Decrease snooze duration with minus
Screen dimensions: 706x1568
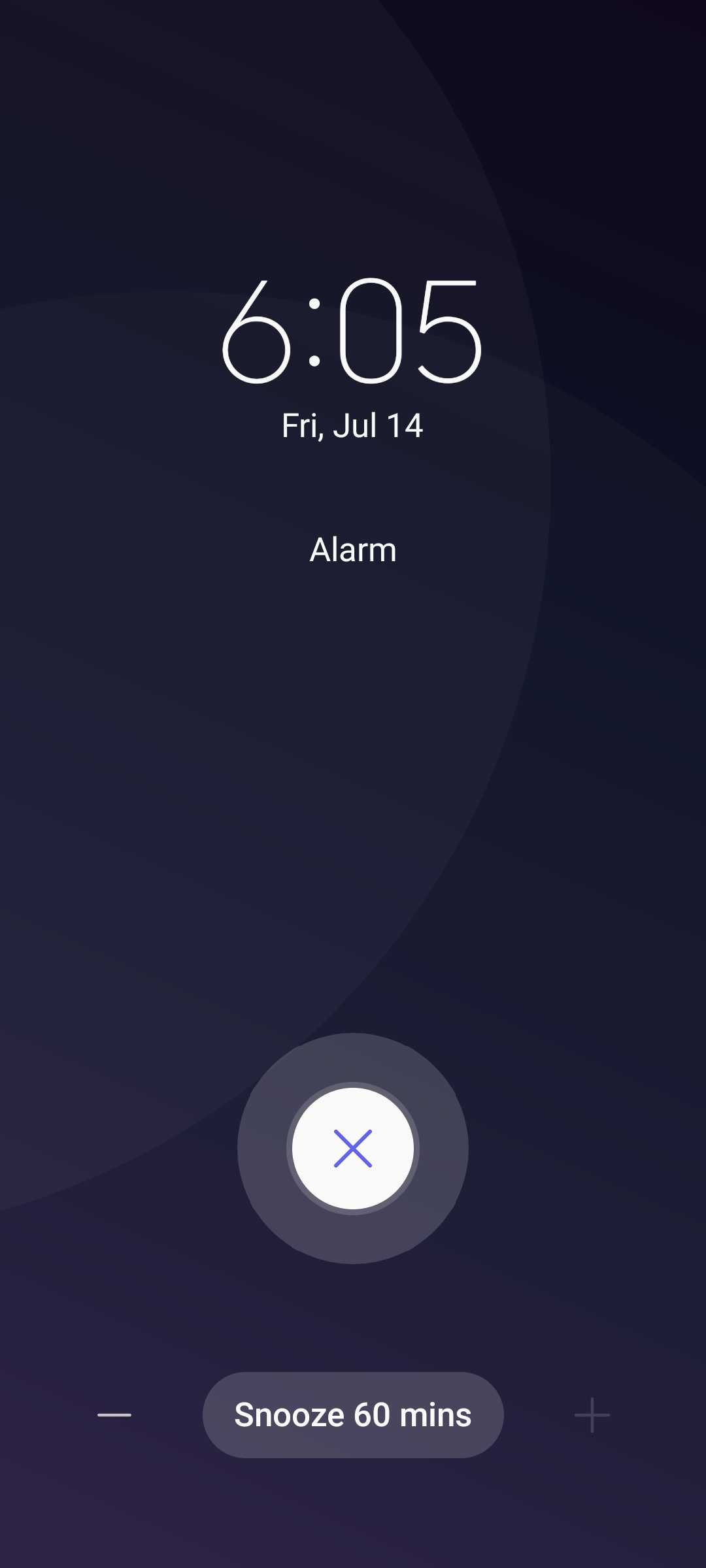pyautogui.click(x=114, y=1415)
